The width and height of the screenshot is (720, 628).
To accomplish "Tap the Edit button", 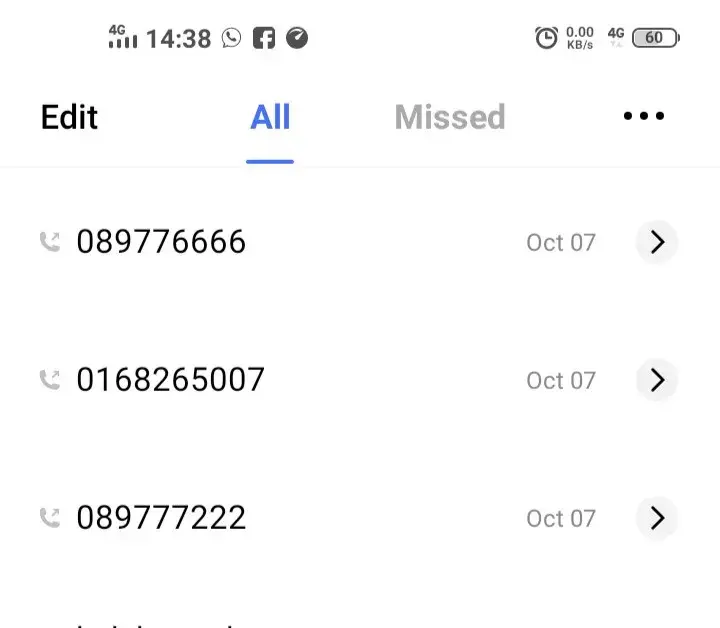I will pyautogui.click(x=69, y=118).
